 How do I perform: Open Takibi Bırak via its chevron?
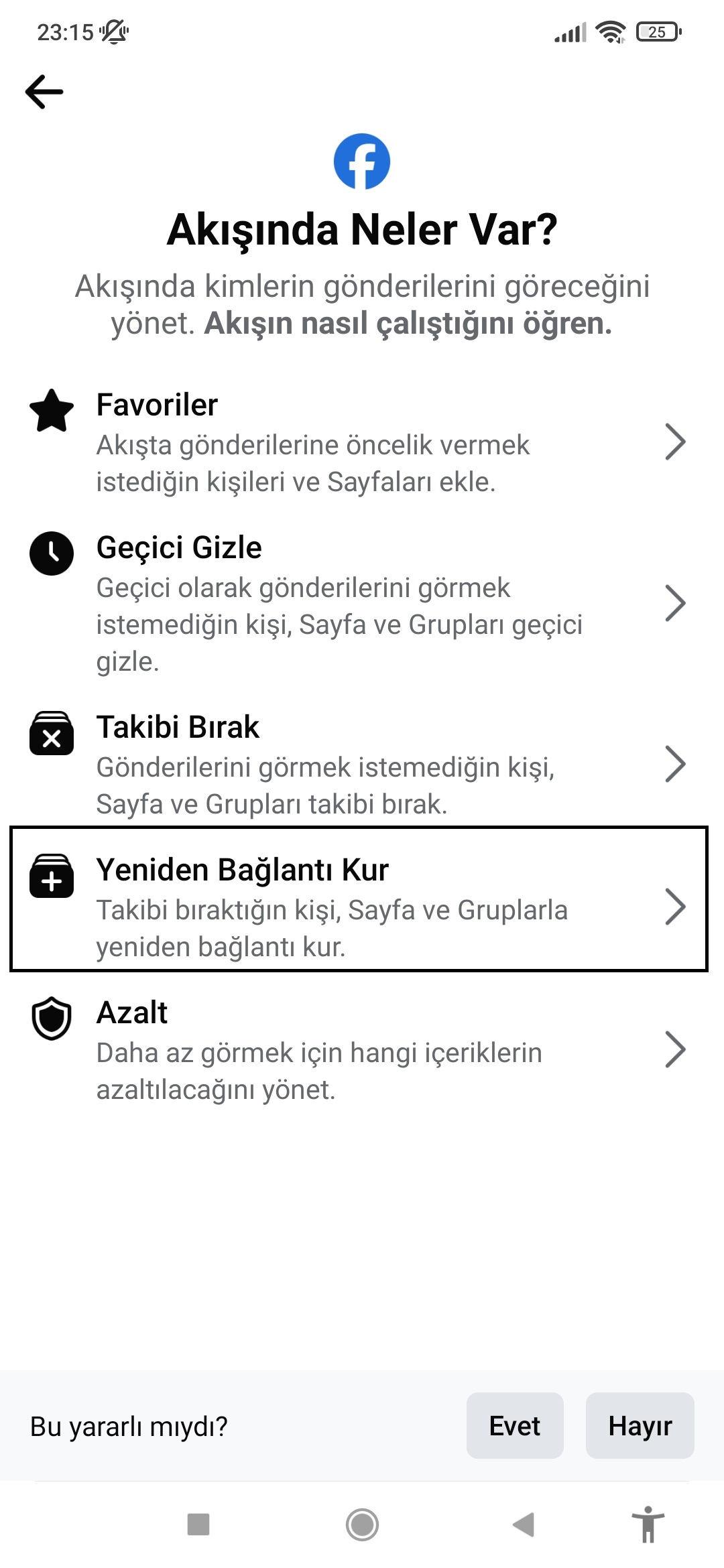[675, 763]
